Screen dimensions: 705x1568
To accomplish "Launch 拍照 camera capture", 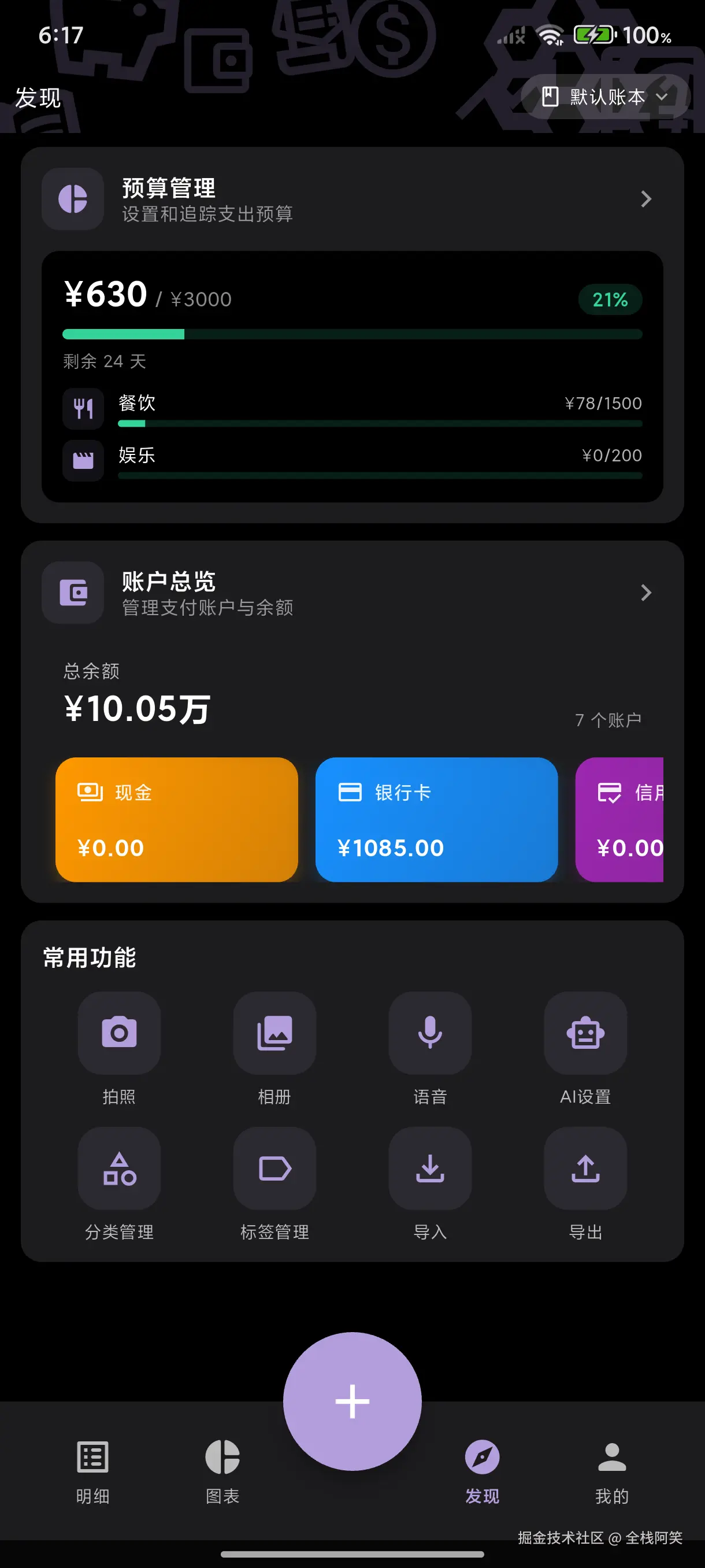I will pos(119,1033).
